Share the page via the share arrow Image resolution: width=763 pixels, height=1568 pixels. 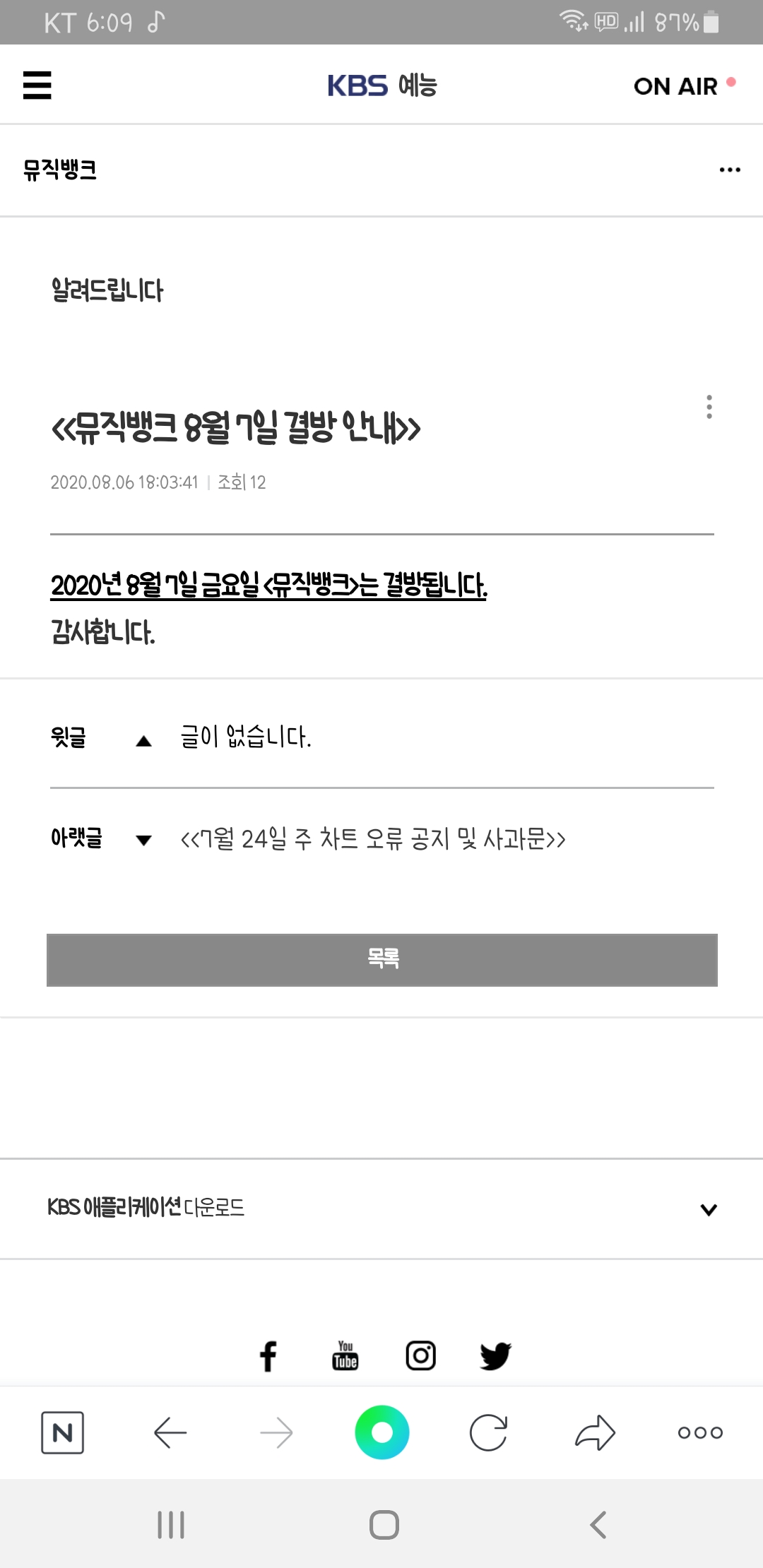click(x=596, y=1432)
